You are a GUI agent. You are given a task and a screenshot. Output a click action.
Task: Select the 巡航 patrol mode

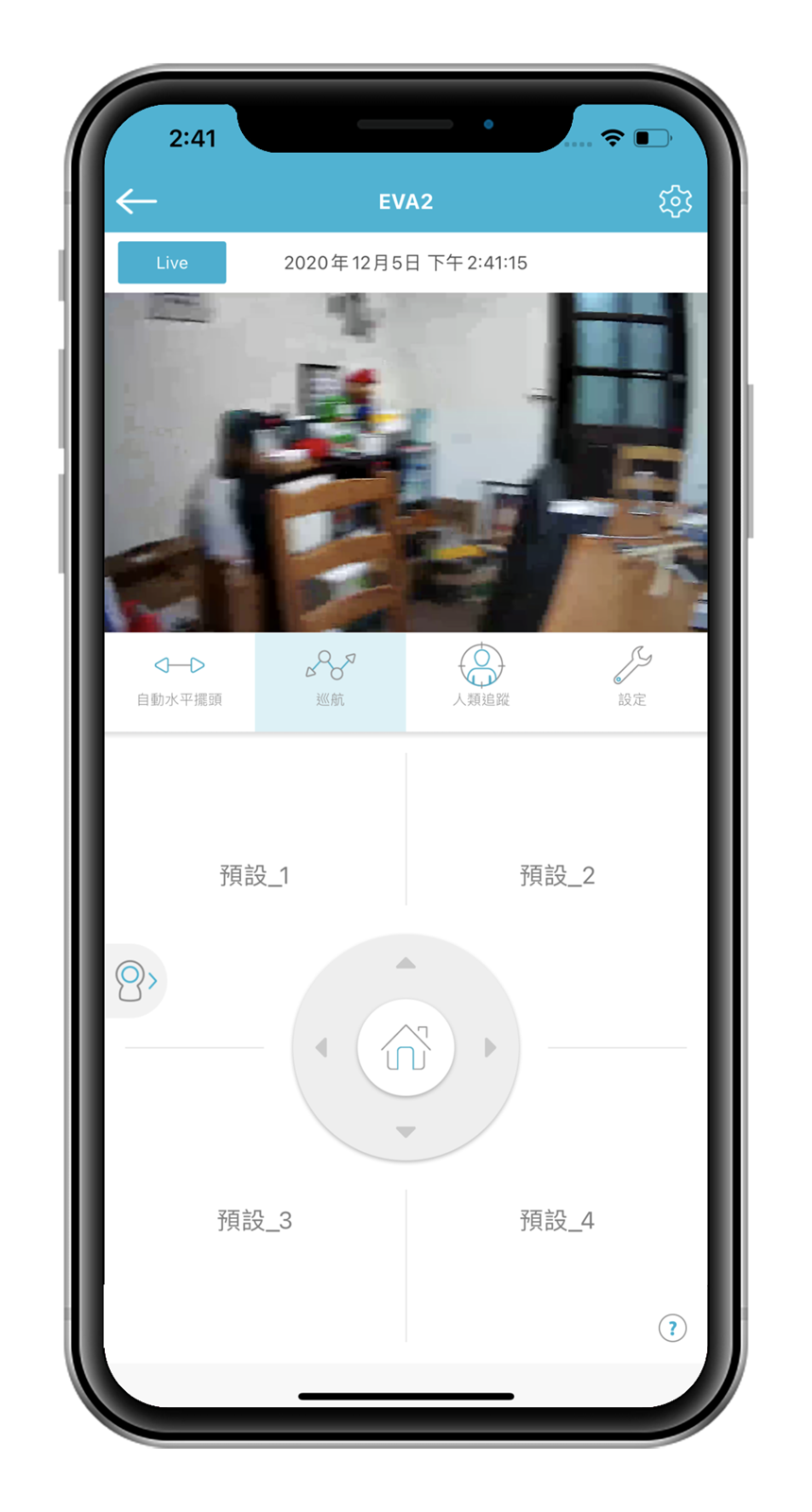pos(330,681)
